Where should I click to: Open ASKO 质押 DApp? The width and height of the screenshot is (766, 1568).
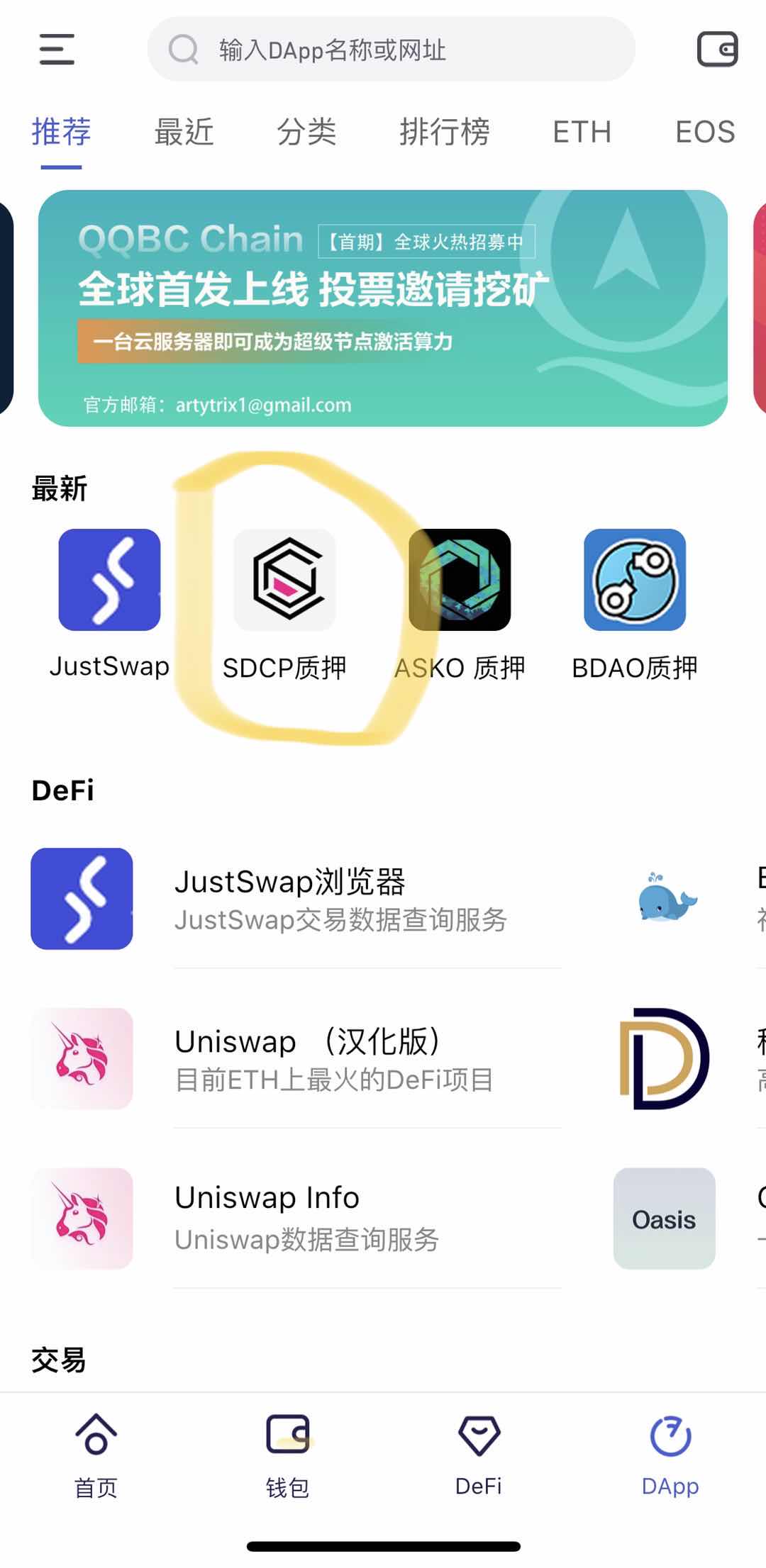pyautogui.click(x=460, y=580)
